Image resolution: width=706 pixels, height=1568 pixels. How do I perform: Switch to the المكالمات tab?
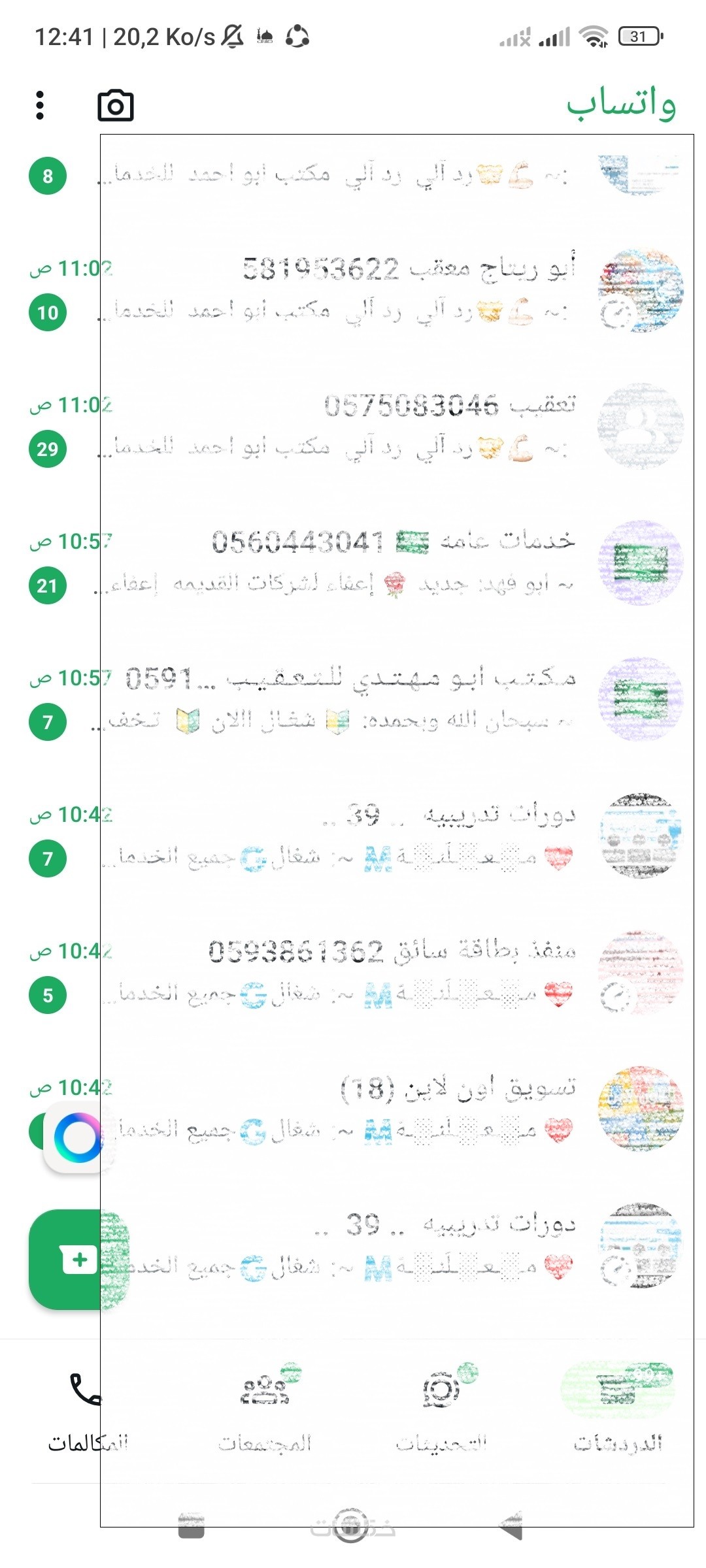click(88, 1410)
